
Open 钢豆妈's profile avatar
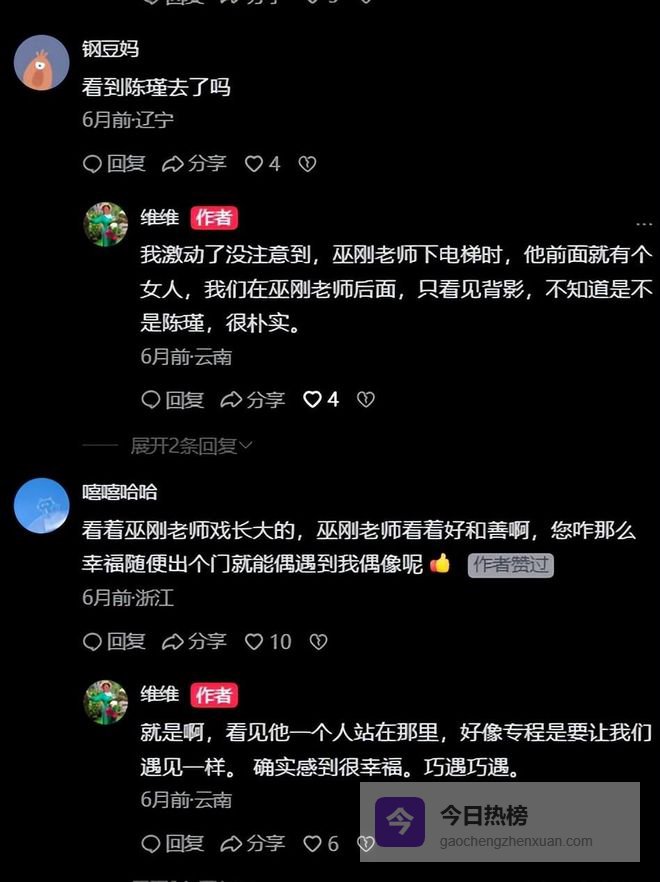point(41,63)
